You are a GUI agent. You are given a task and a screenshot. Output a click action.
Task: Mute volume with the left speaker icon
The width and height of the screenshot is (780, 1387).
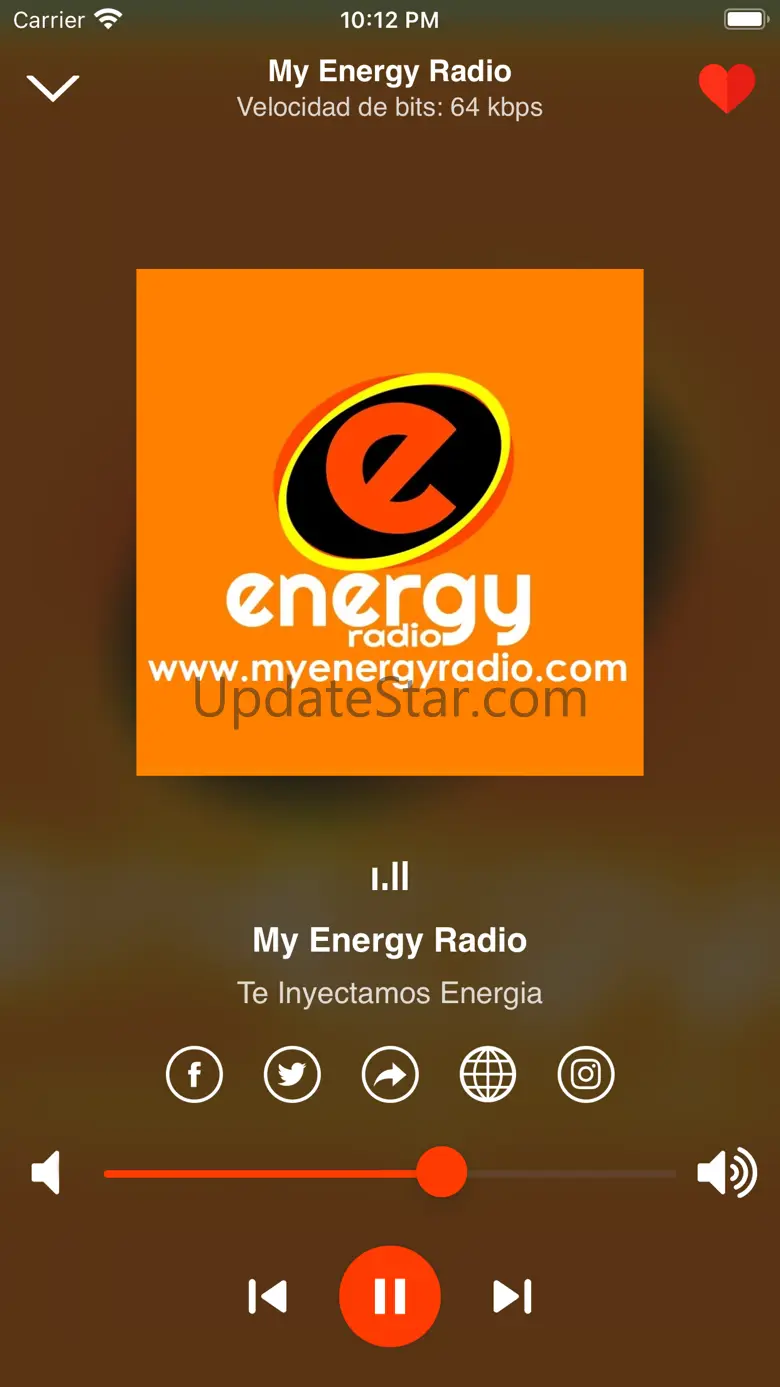[46, 1173]
